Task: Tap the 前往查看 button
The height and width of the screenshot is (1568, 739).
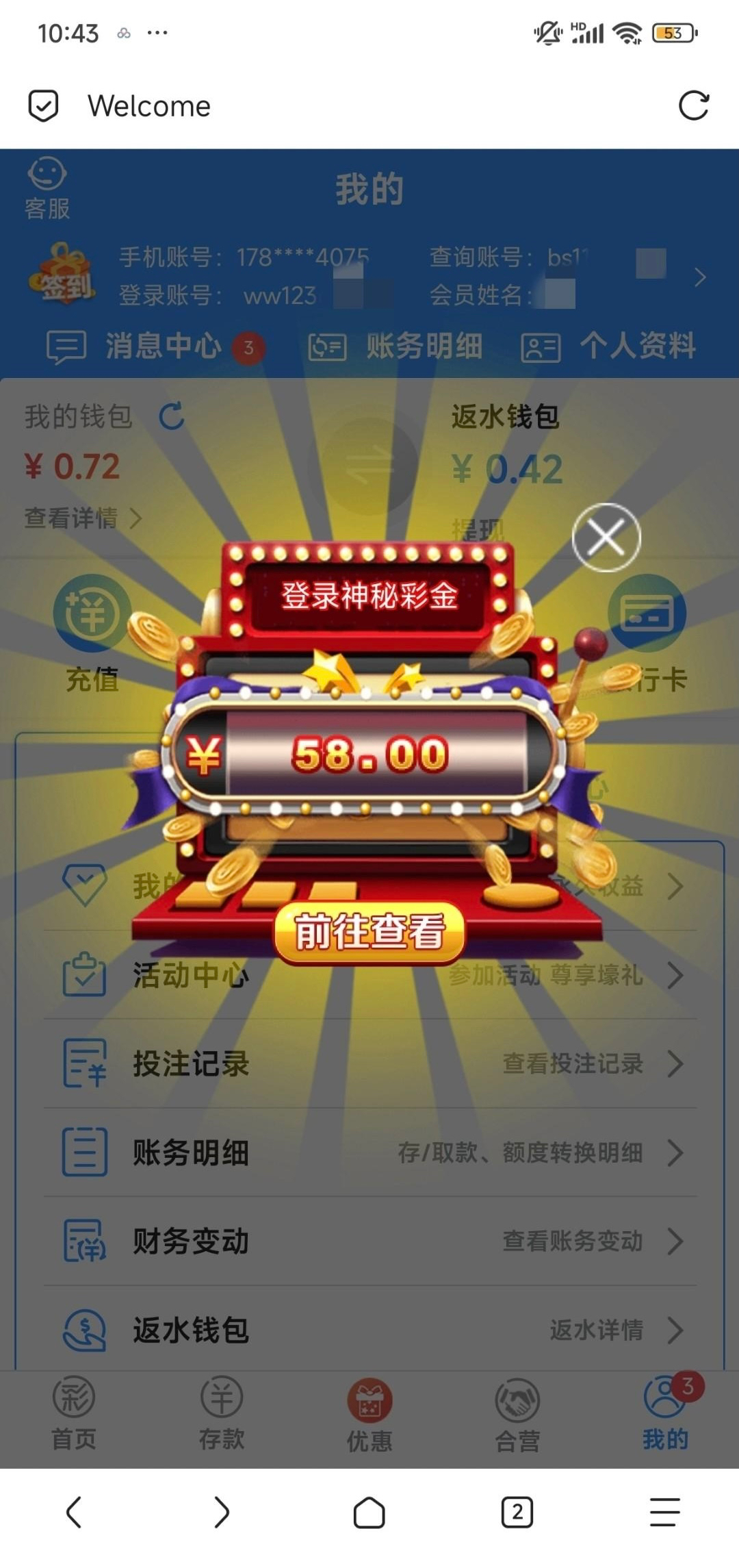Action: click(369, 933)
